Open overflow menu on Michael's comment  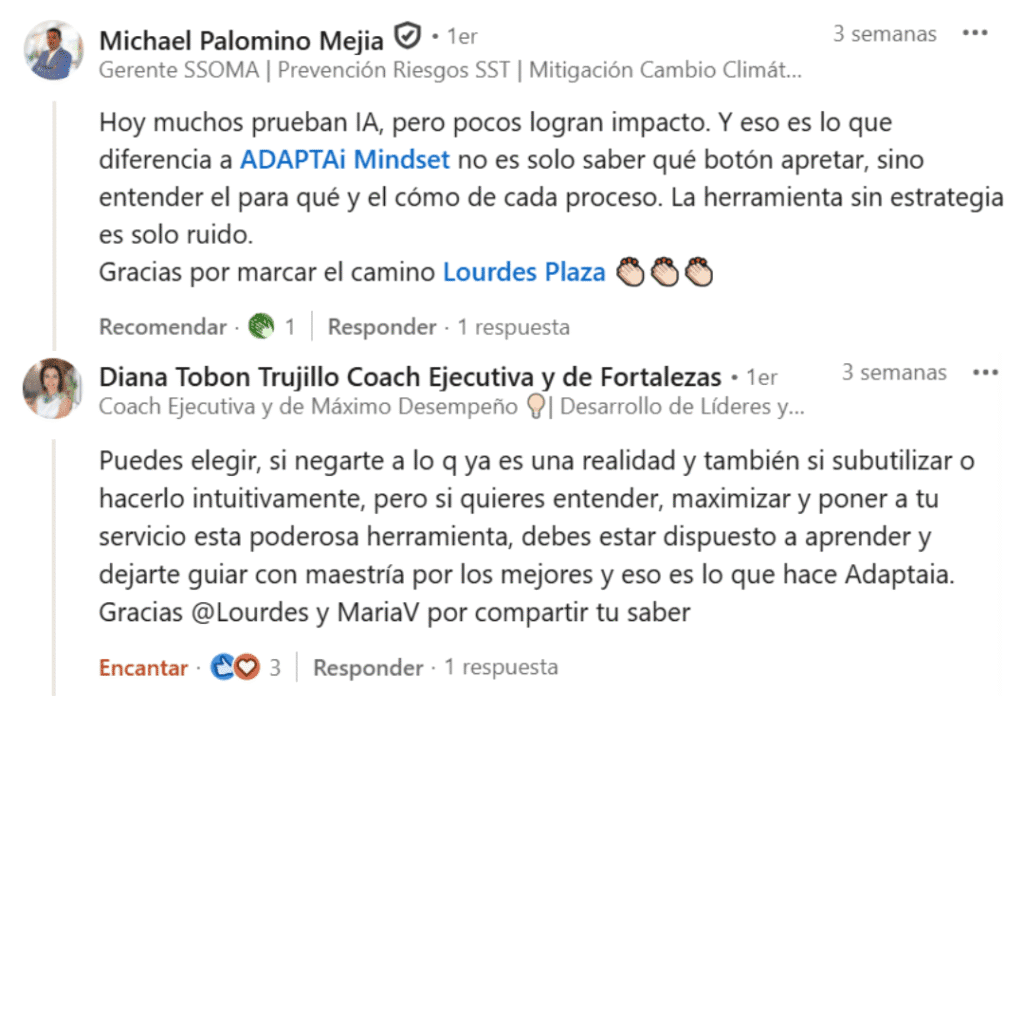974,34
